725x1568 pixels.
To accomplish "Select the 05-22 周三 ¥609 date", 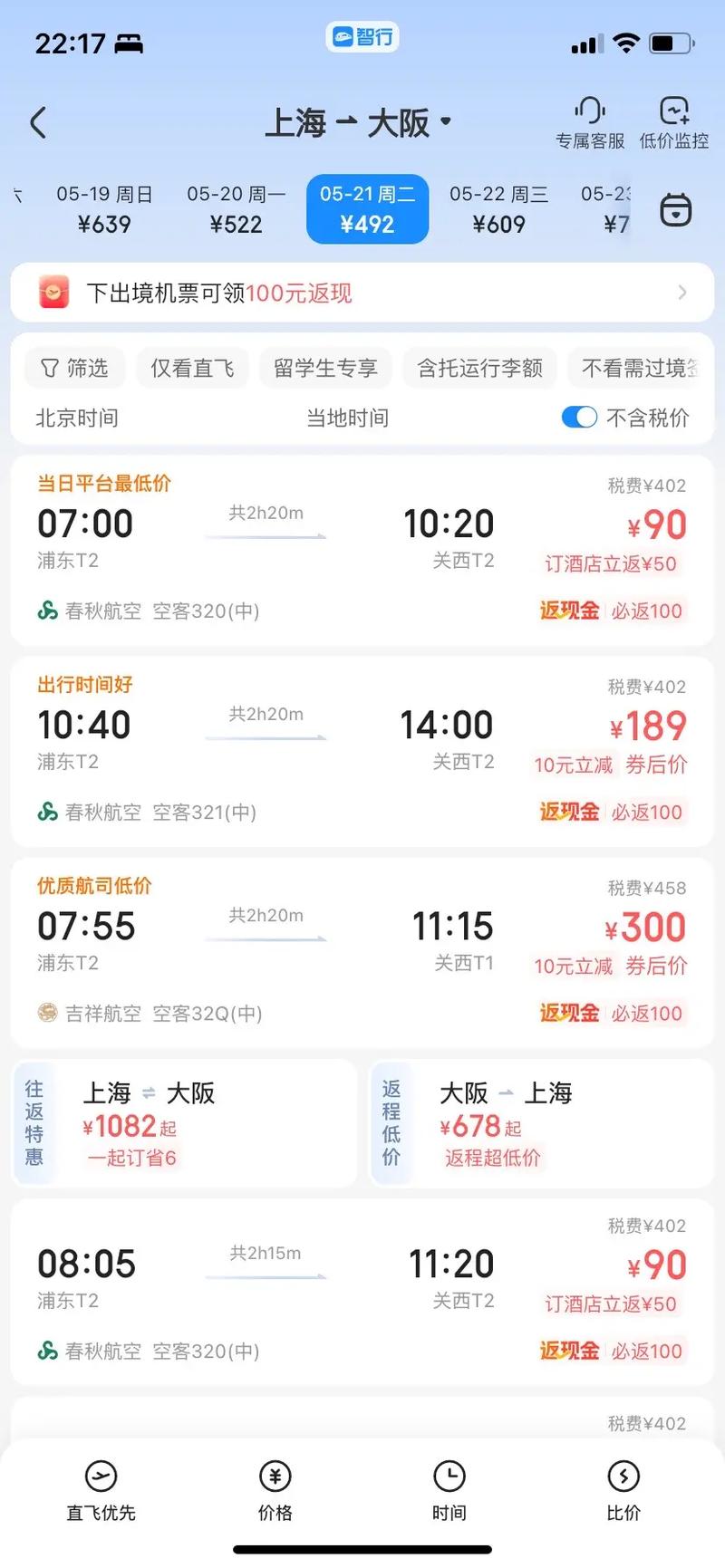I will tap(498, 209).
